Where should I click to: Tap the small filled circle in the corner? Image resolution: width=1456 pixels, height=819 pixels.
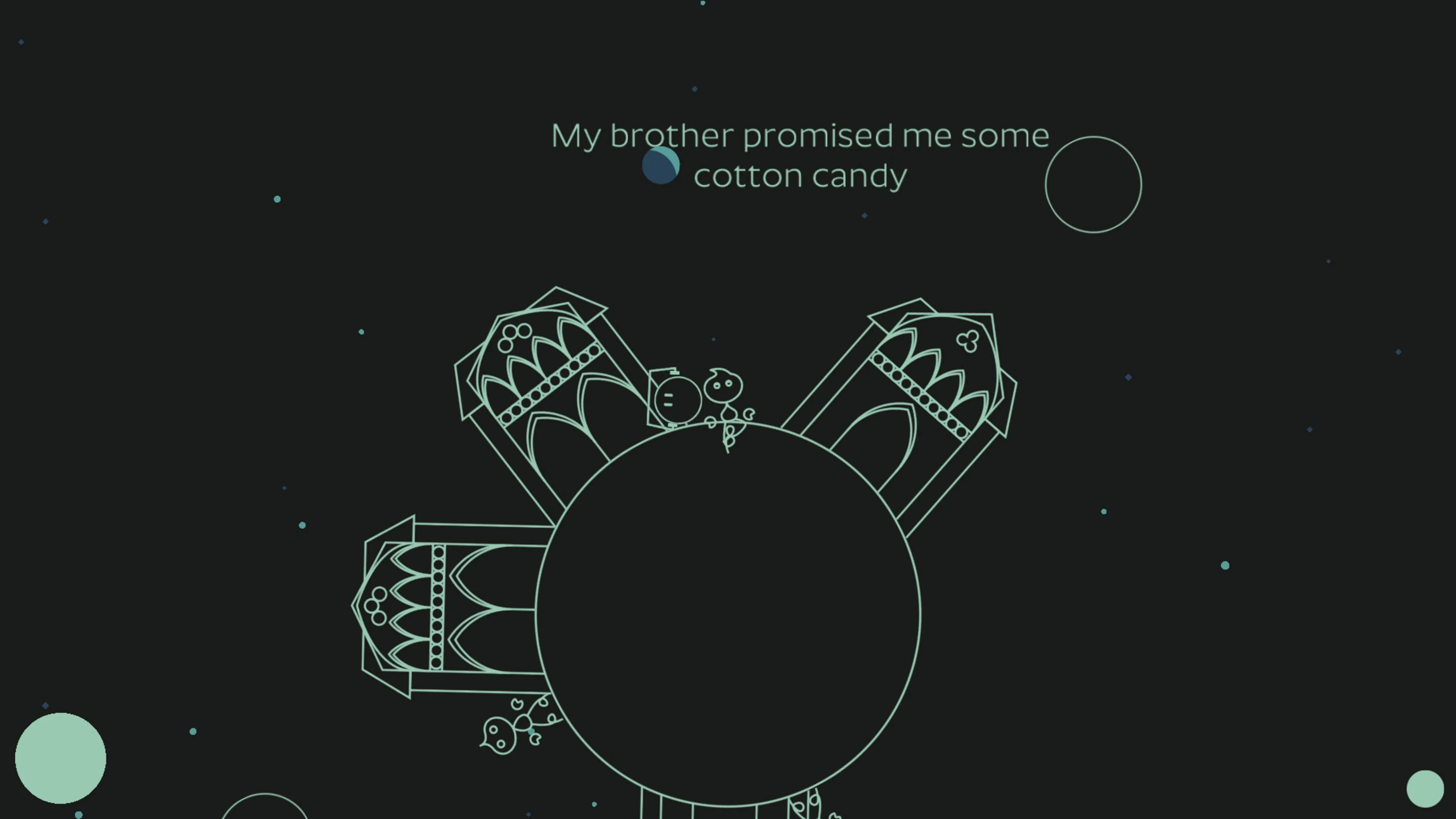click(1425, 789)
